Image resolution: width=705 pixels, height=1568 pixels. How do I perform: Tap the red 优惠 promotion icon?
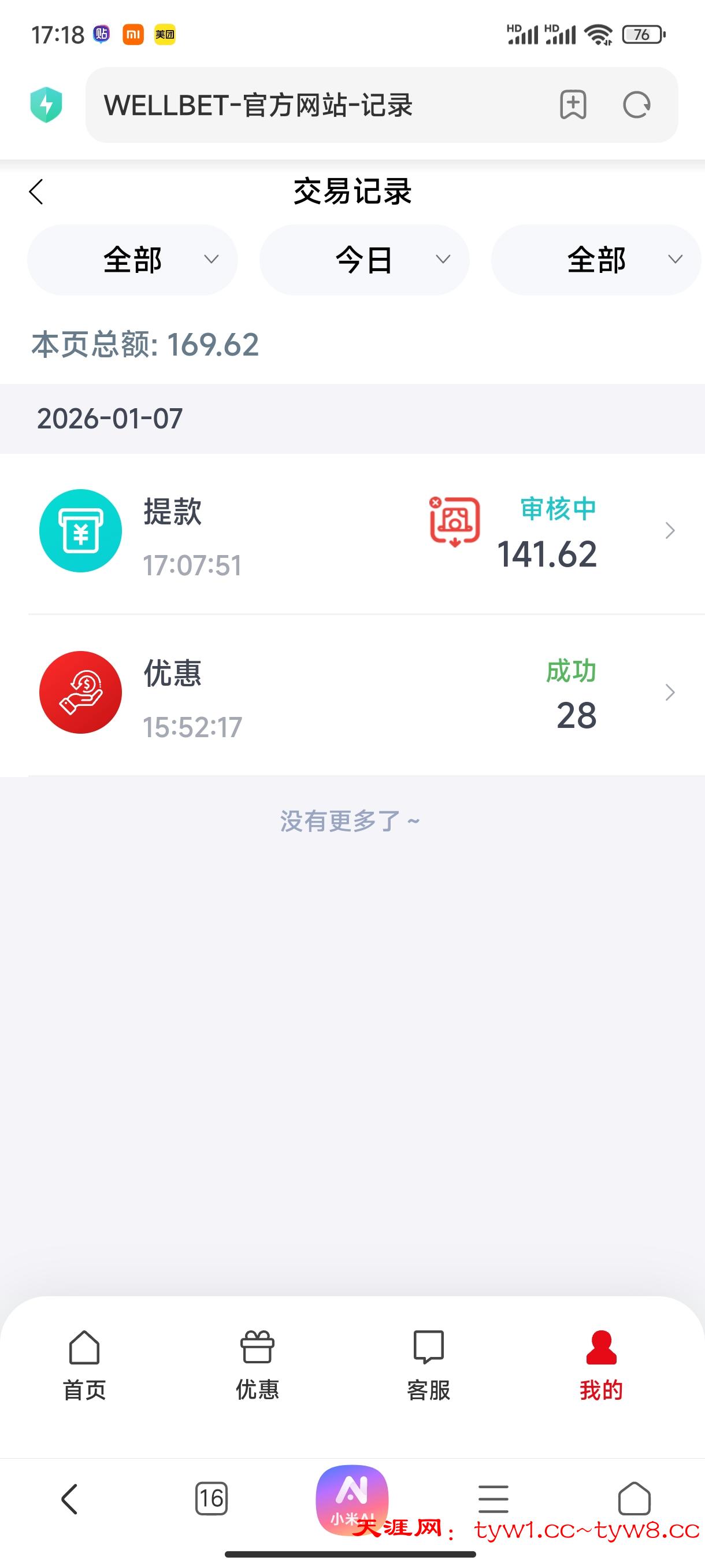coord(80,692)
